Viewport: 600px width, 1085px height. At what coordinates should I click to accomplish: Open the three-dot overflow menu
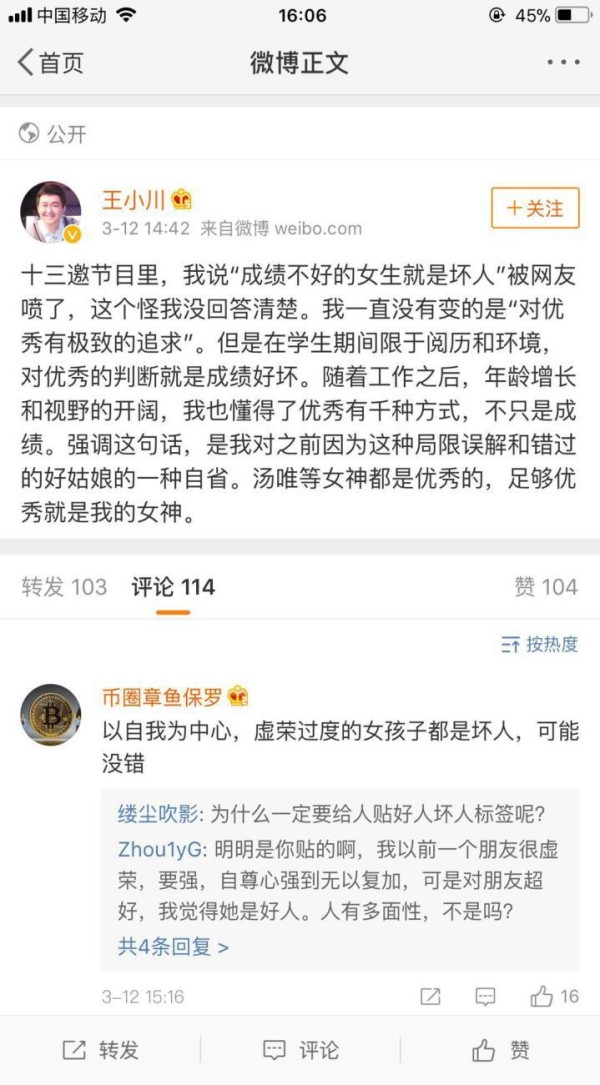(x=563, y=62)
